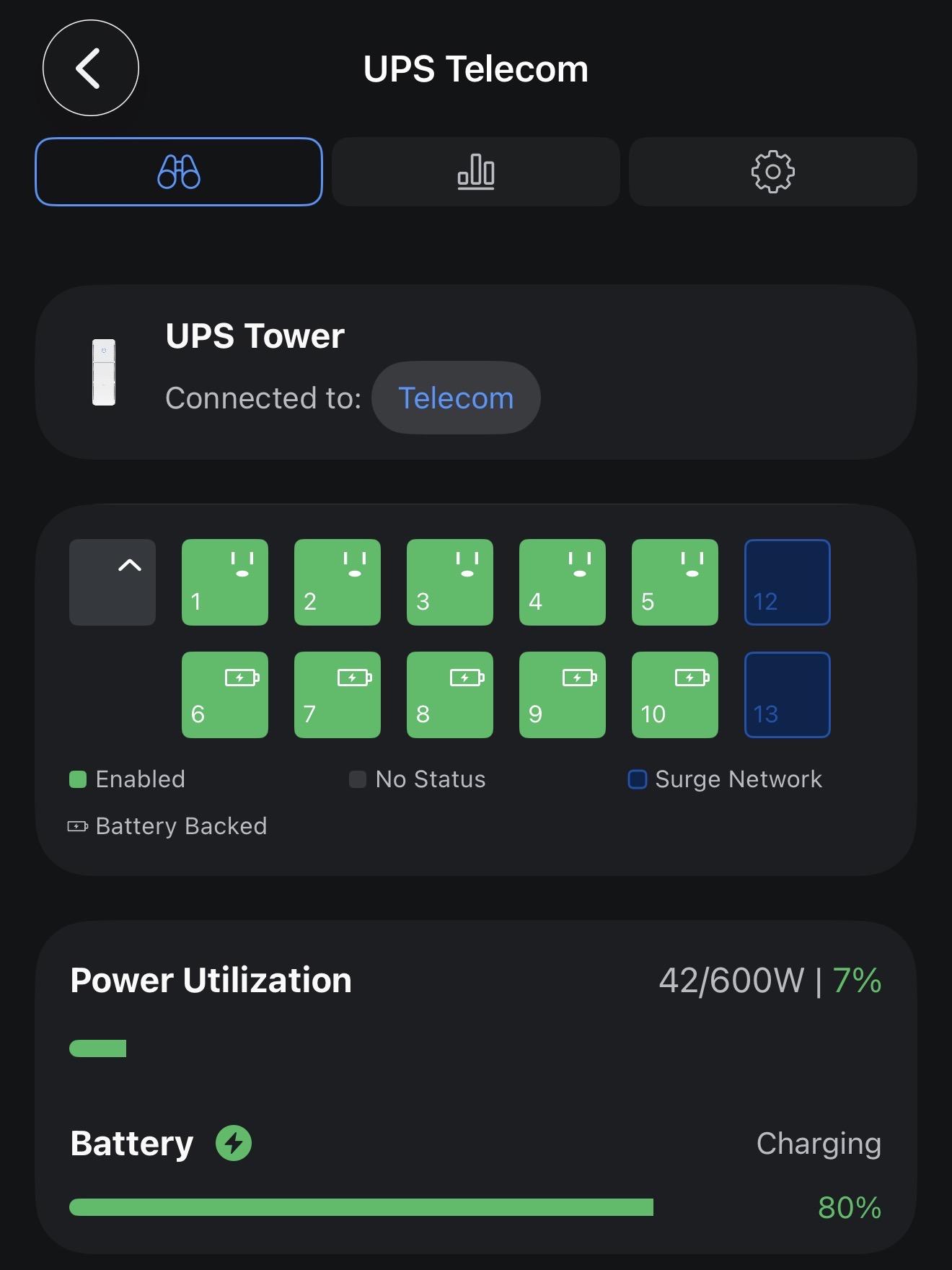Select battery-backed outlet 10
This screenshot has height=1270, width=952.
coord(675,694)
